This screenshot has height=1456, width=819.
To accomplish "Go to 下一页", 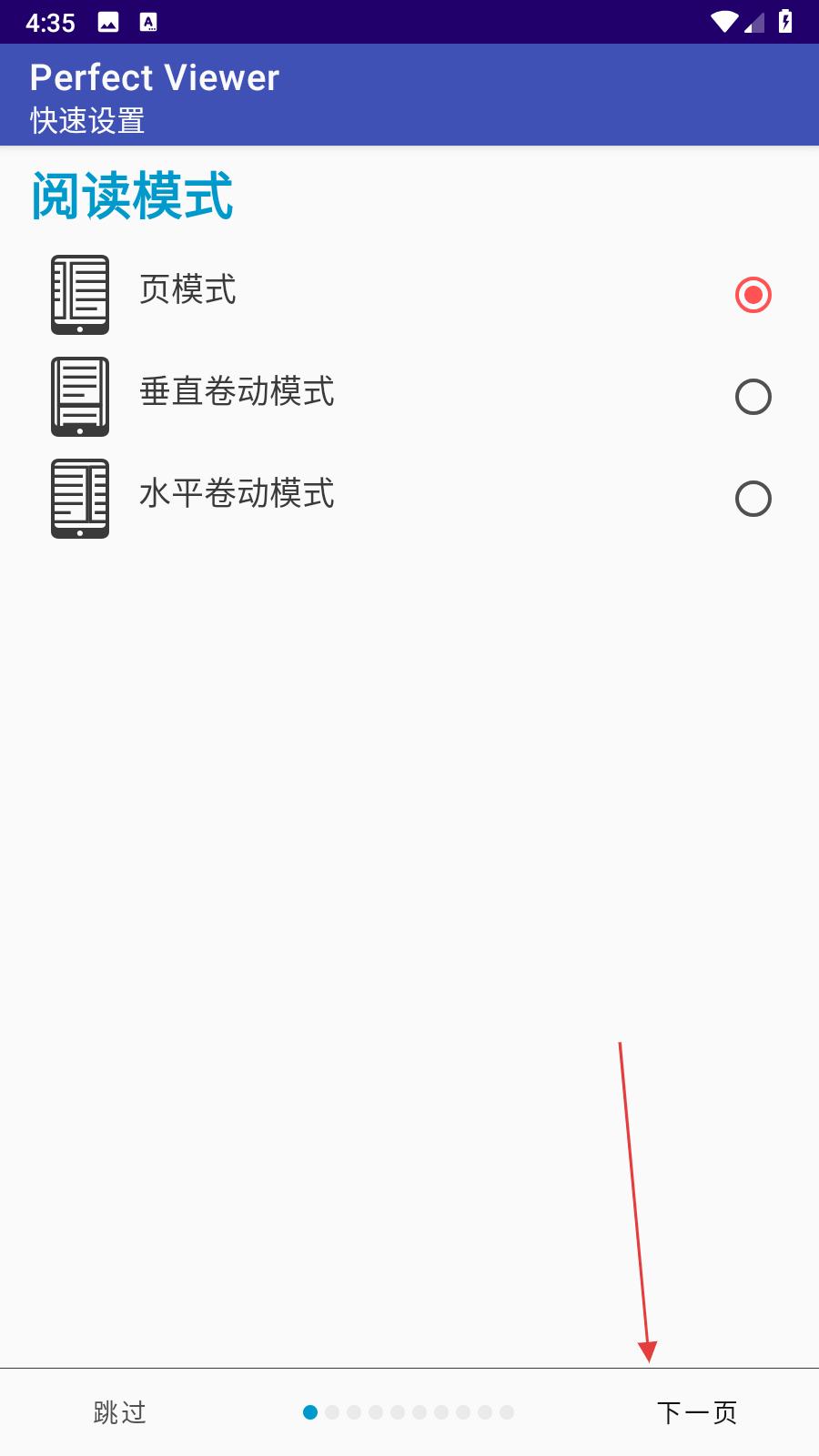I will coord(697,1412).
